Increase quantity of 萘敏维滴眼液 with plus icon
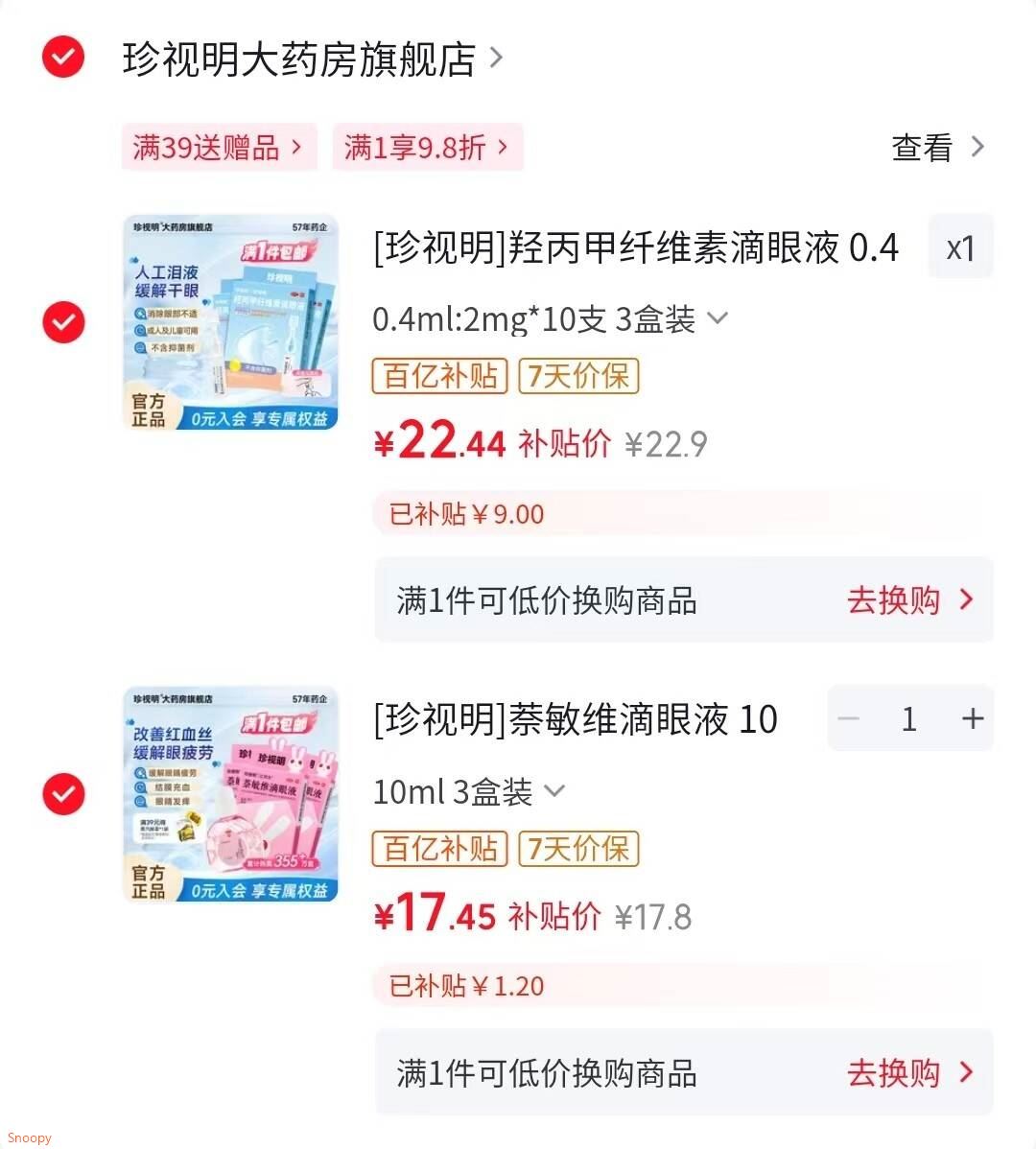1036x1149 pixels. click(x=972, y=718)
